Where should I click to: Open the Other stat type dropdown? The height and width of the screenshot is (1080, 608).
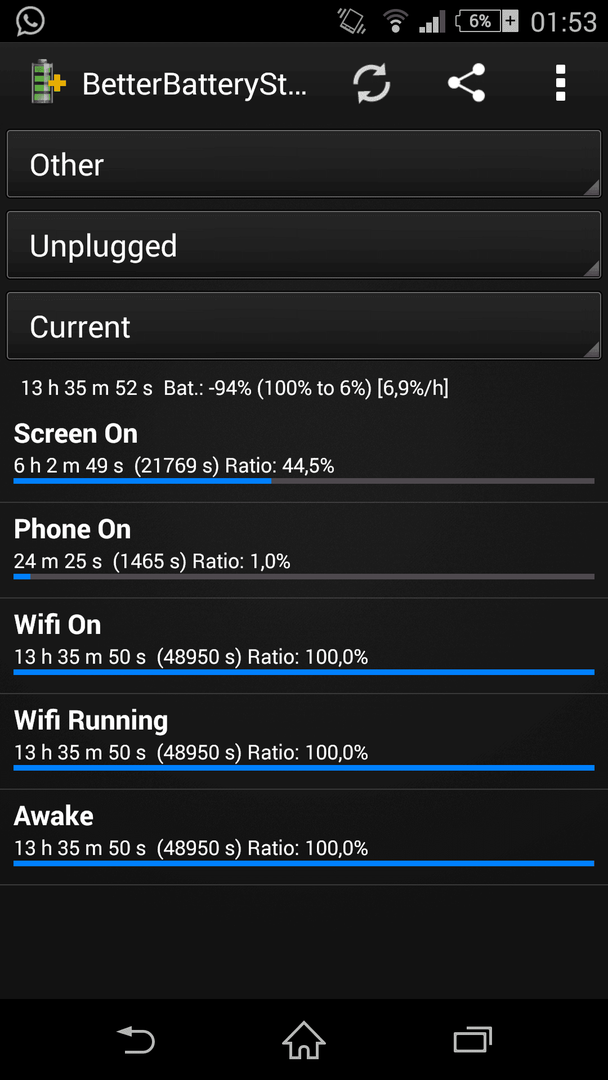click(304, 165)
